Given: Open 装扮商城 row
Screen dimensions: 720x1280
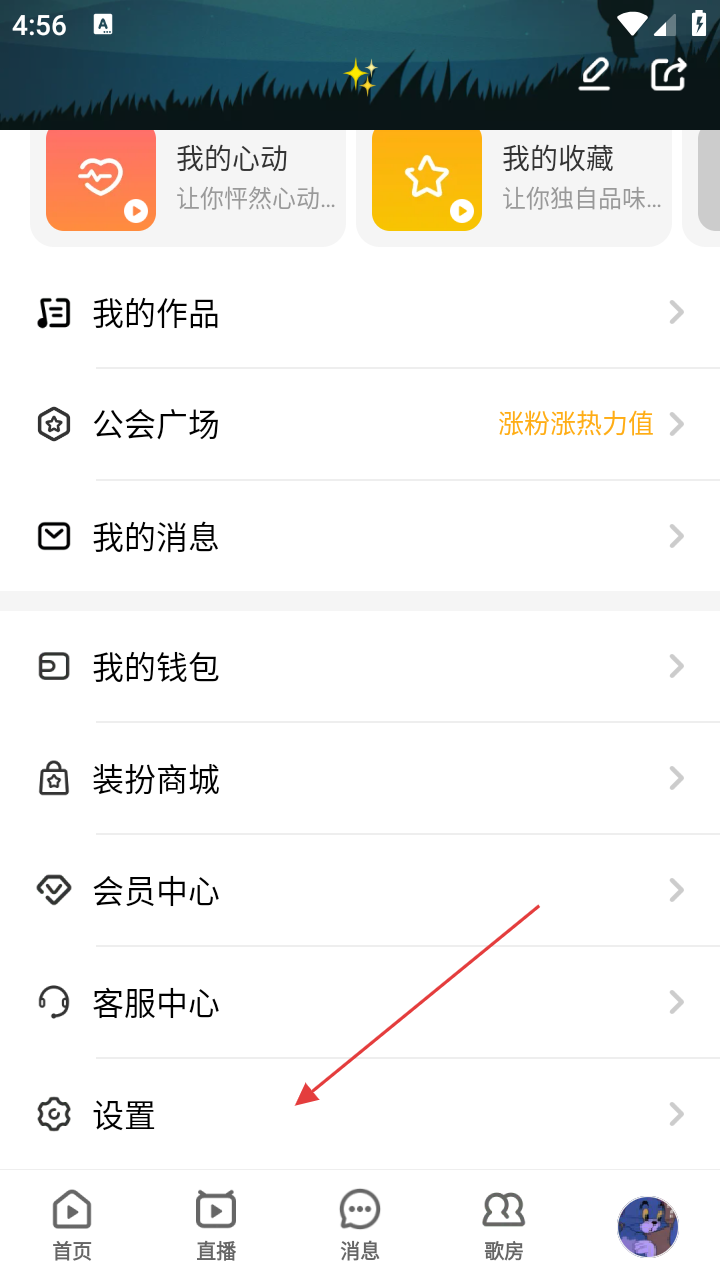Looking at the screenshot, I should point(360,779).
